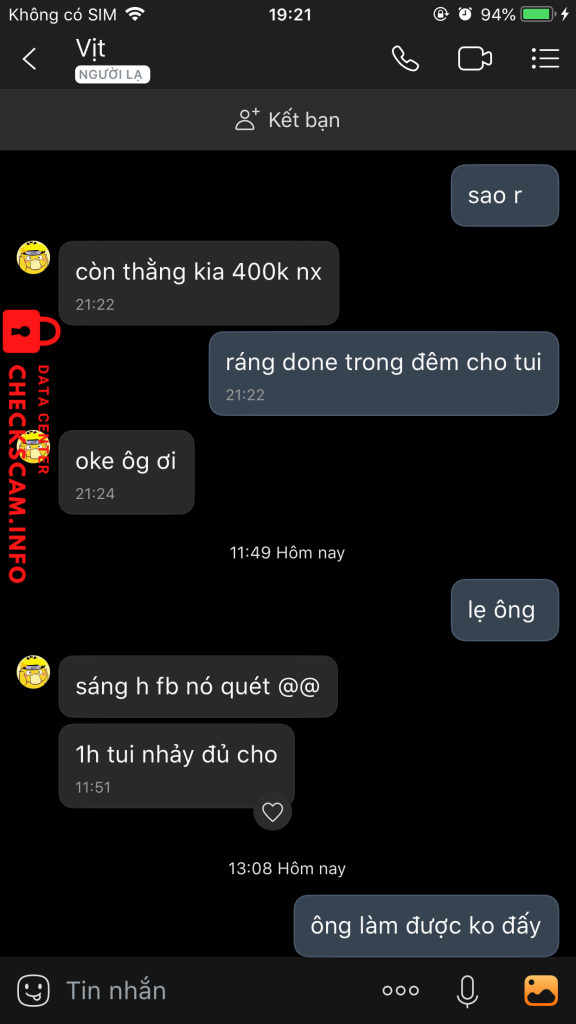Viewport: 576px width, 1024px height.
Task: Tap Kết bạn to add friend
Action: tap(287, 120)
